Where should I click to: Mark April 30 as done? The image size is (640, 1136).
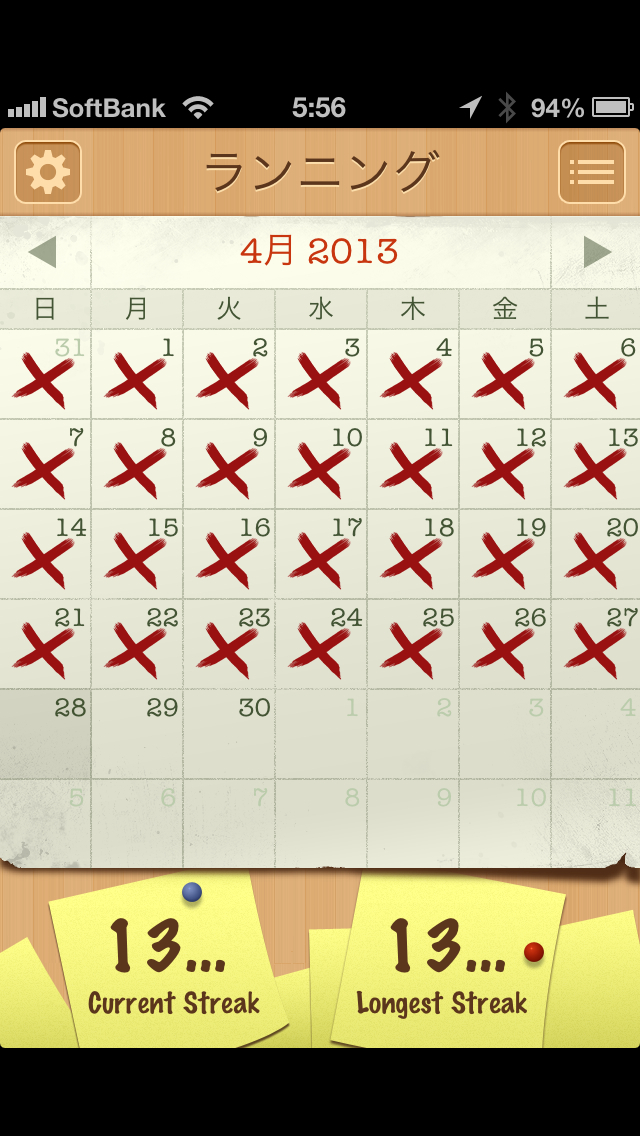230,735
